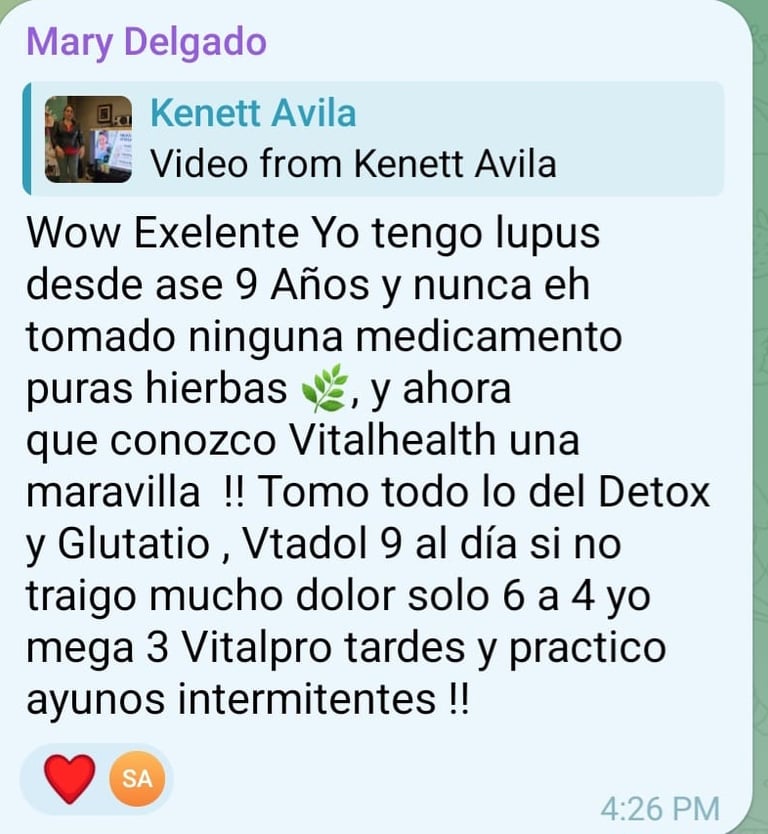Jump to quoted video from Kenett Avila

click(372, 139)
